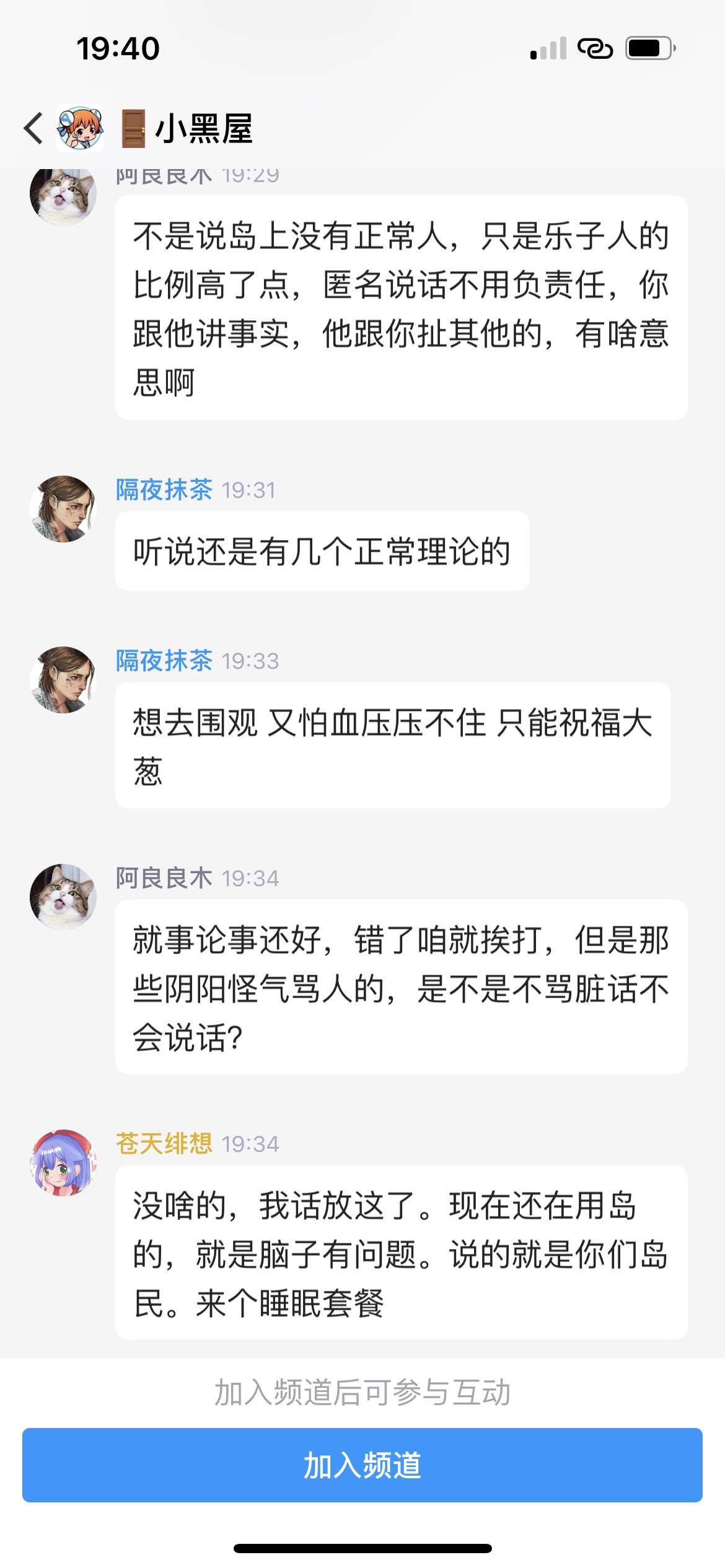The width and height of the screenshot is (725, 1568).
Task: Tap the username 阿良良木 at 19:34
Action: (x=164, y=878)
